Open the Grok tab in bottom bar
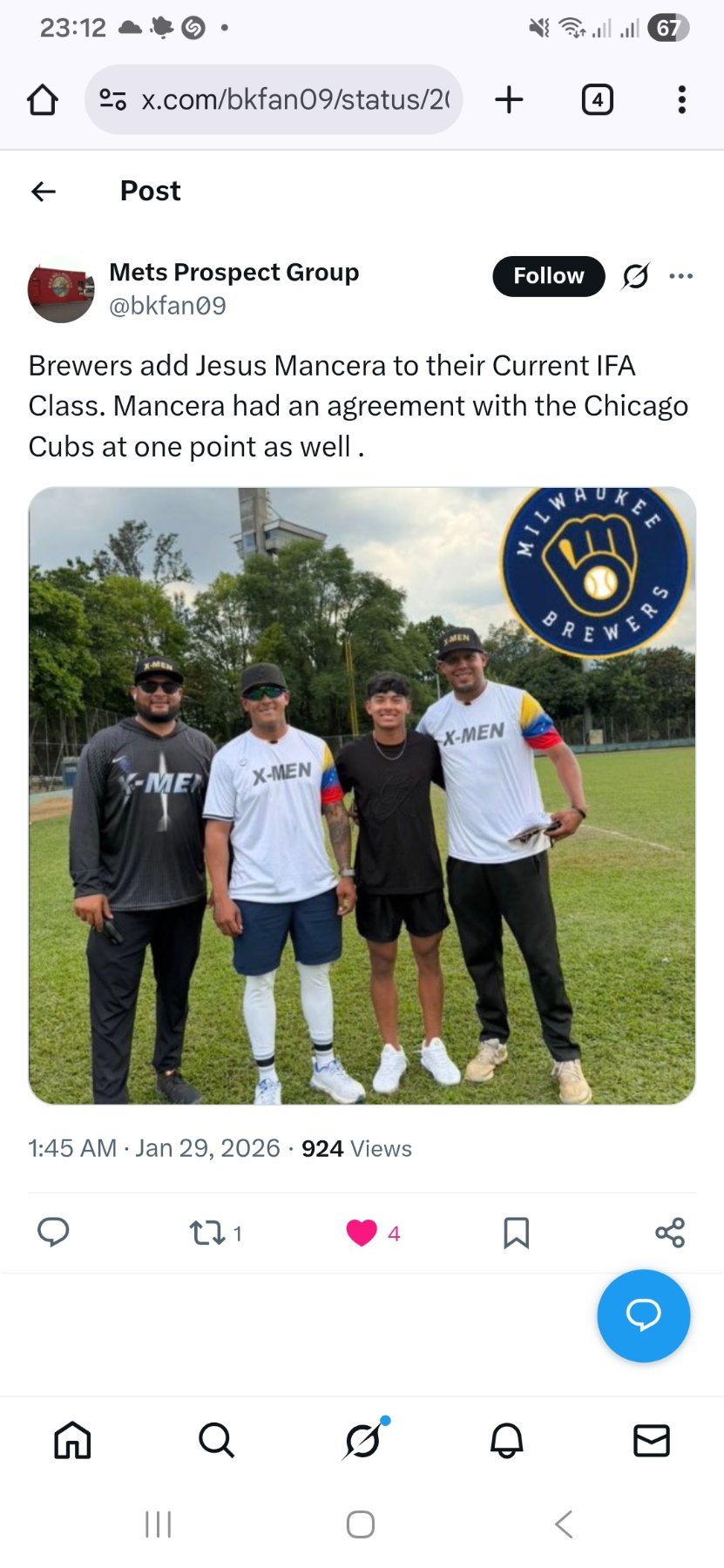The image size is (724, 1568). [x=362, y=1440]
